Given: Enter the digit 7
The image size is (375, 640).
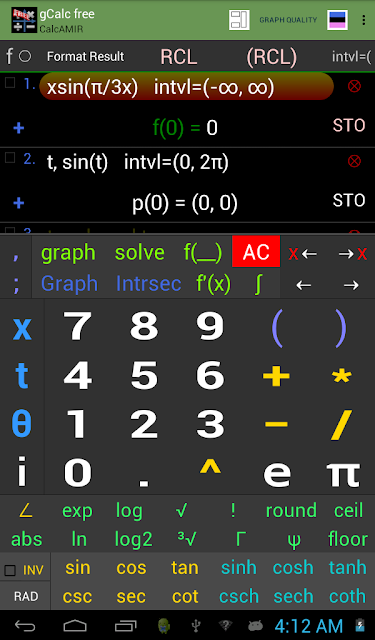Looking at the screenshot, I should [x=78, y=327].
